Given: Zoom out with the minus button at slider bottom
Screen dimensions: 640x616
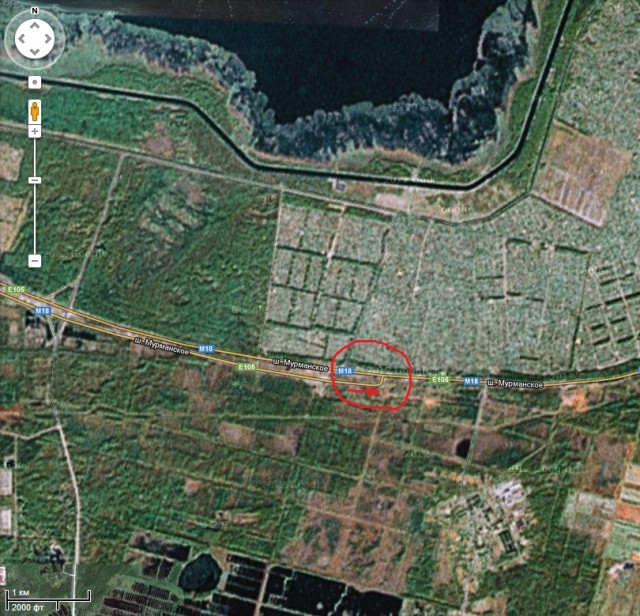Looking at the screenshot, I should 34,260.
